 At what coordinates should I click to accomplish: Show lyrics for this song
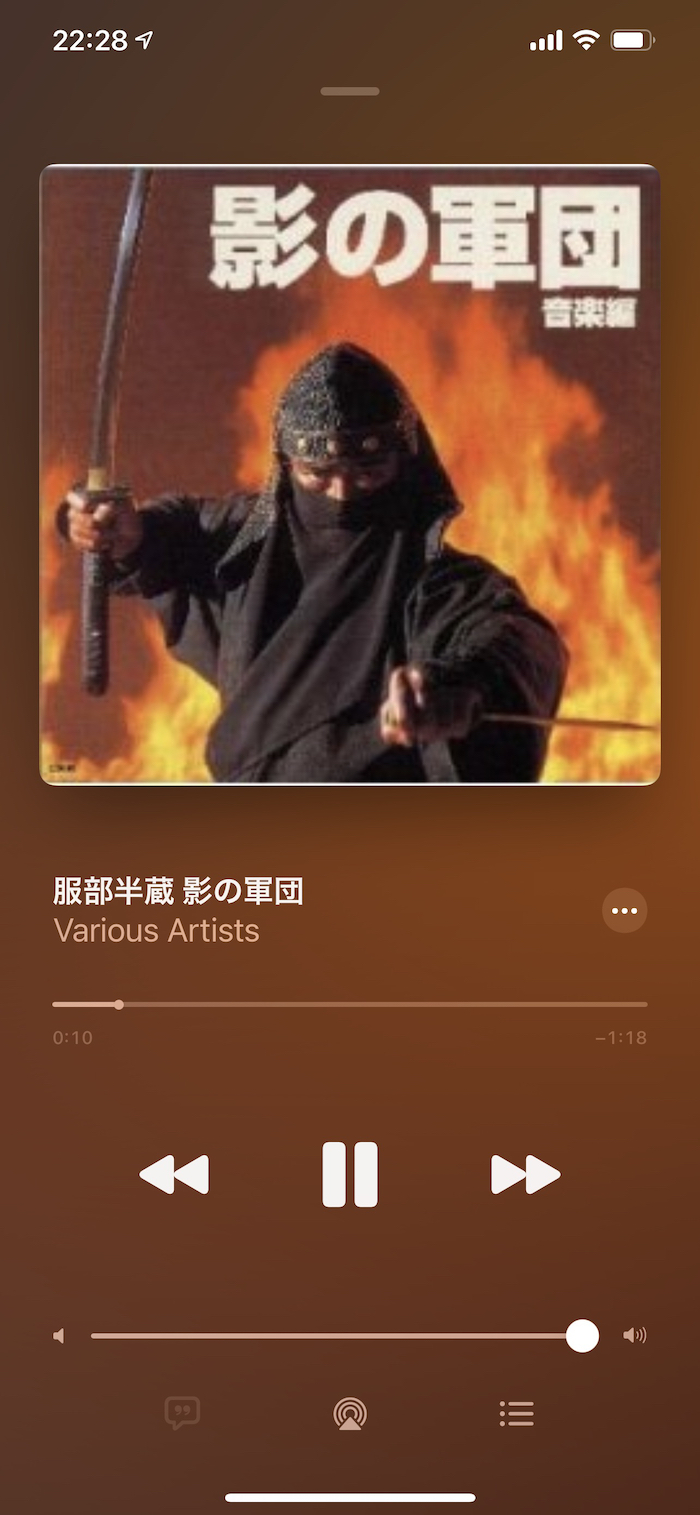[182, 1413]
